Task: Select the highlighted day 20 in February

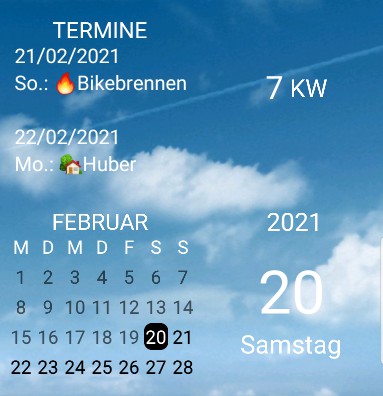Action: [x=156, y=337]
